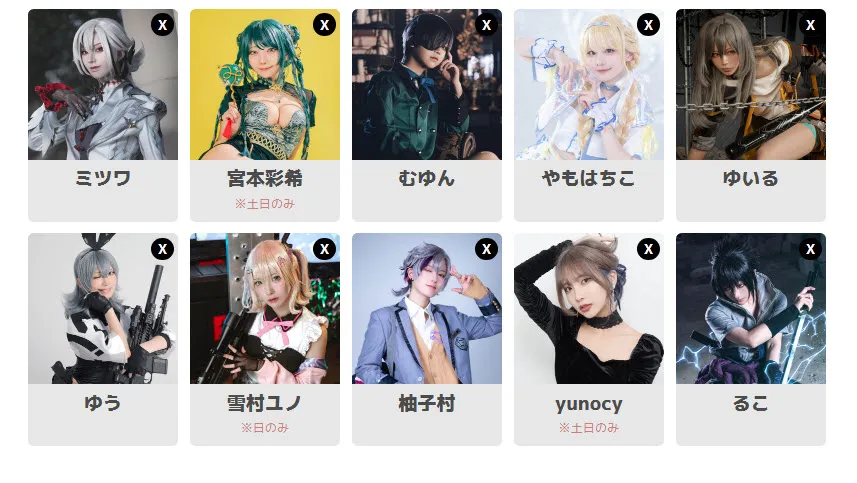The width and height of the screenshot is (857, 483).
Task: Open yunocy's X profile link
Action: pyautogui.click(x=648, y=249)
